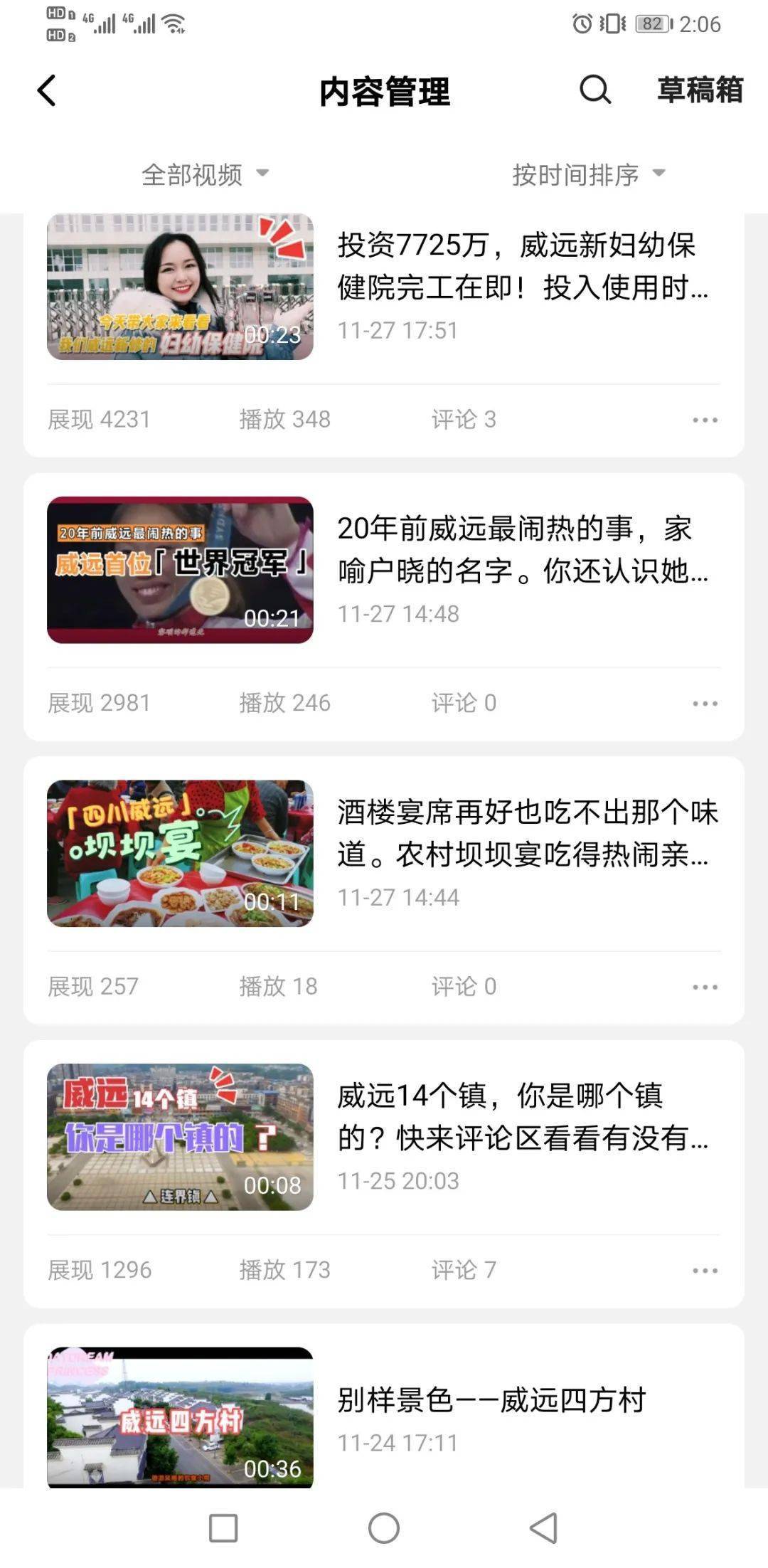The height and width of the screenshot is (1568, 768).
Task: Open recent apps with the square button
Action: [223, 1528]
